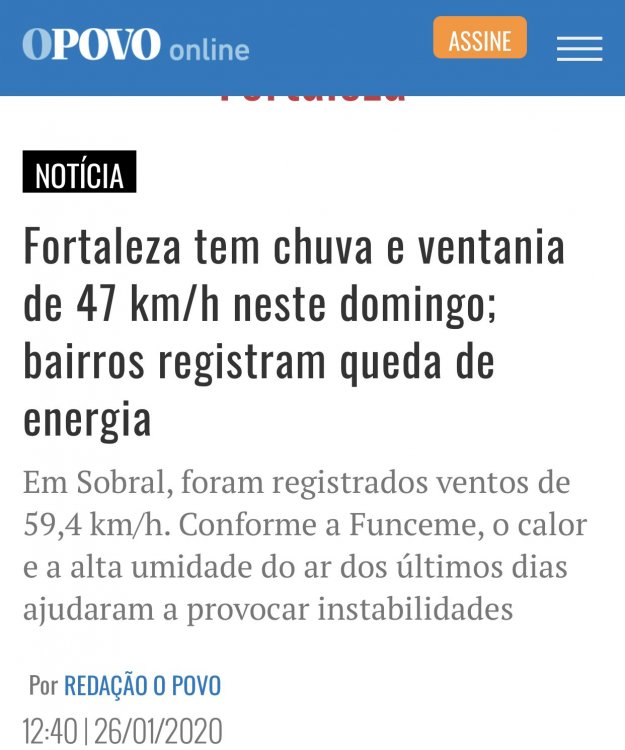Image resolution: width=625 pixels, height=750 pixels.
Task: Open the NOTÍCIA category tag
Action: 79,174
